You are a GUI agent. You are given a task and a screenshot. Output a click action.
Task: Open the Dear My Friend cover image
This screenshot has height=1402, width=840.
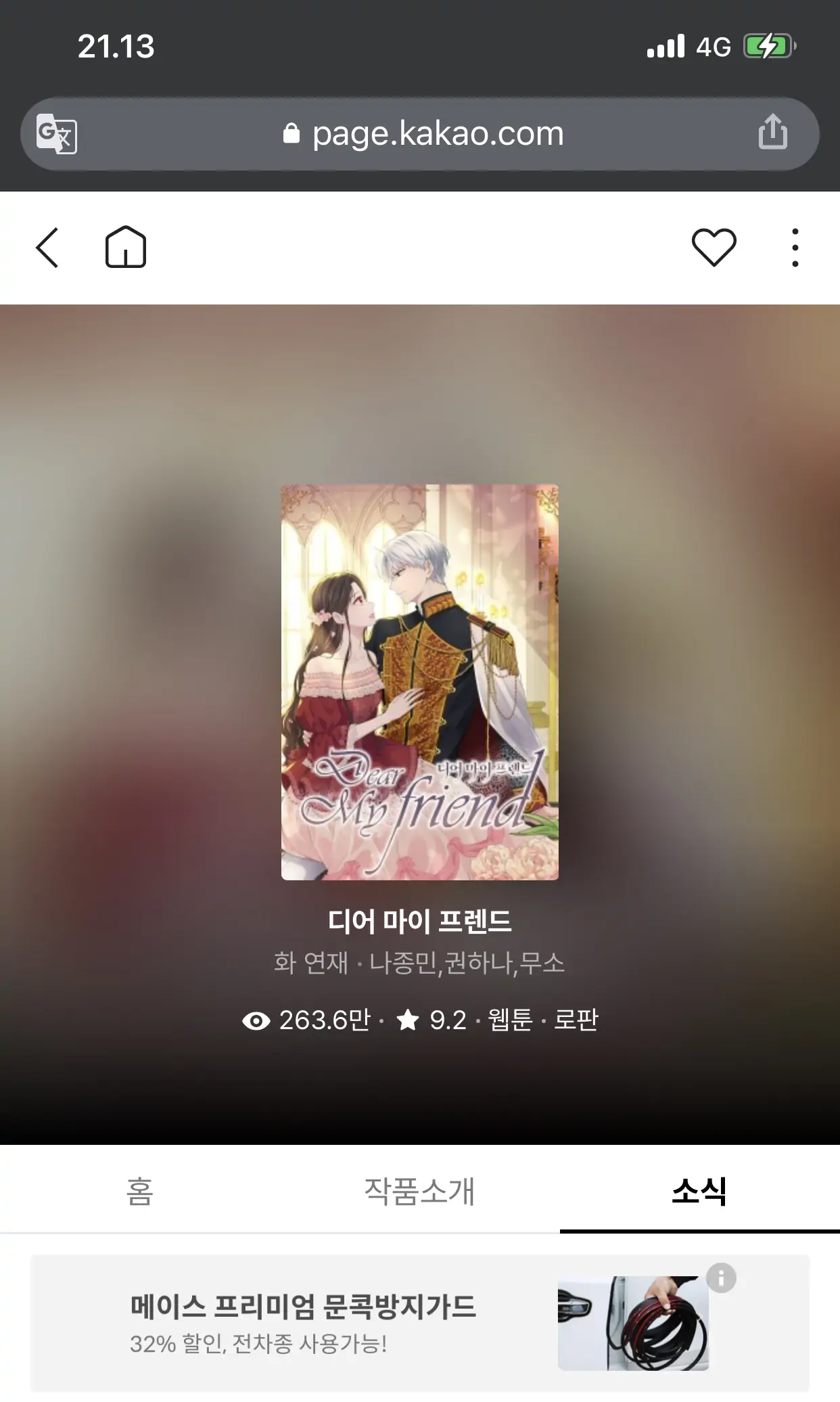[420, 682]
